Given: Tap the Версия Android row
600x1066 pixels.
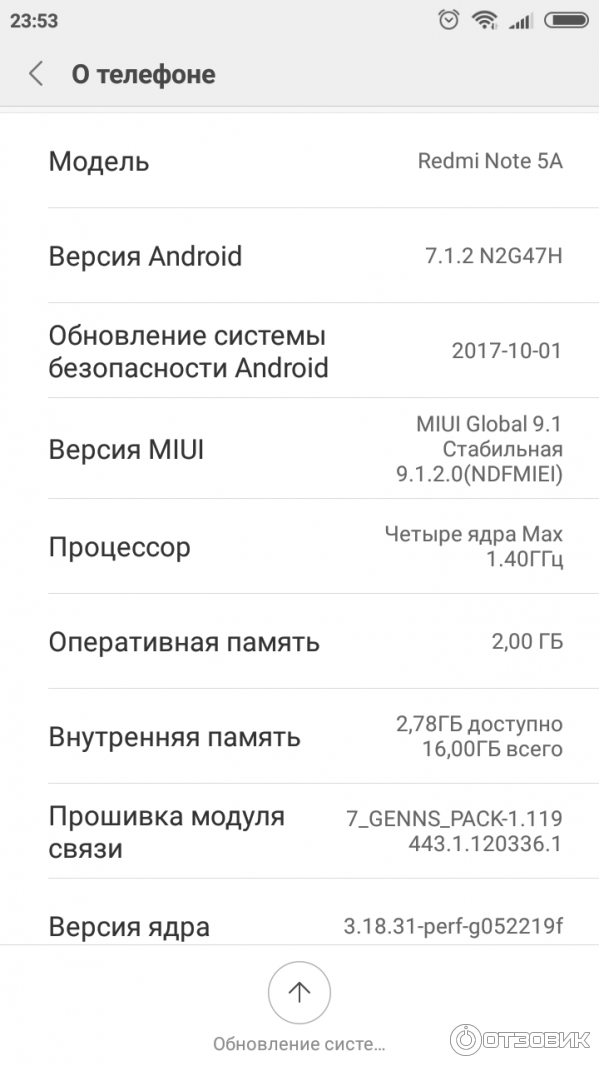Looking at the screenshot, I should point(300,256).
